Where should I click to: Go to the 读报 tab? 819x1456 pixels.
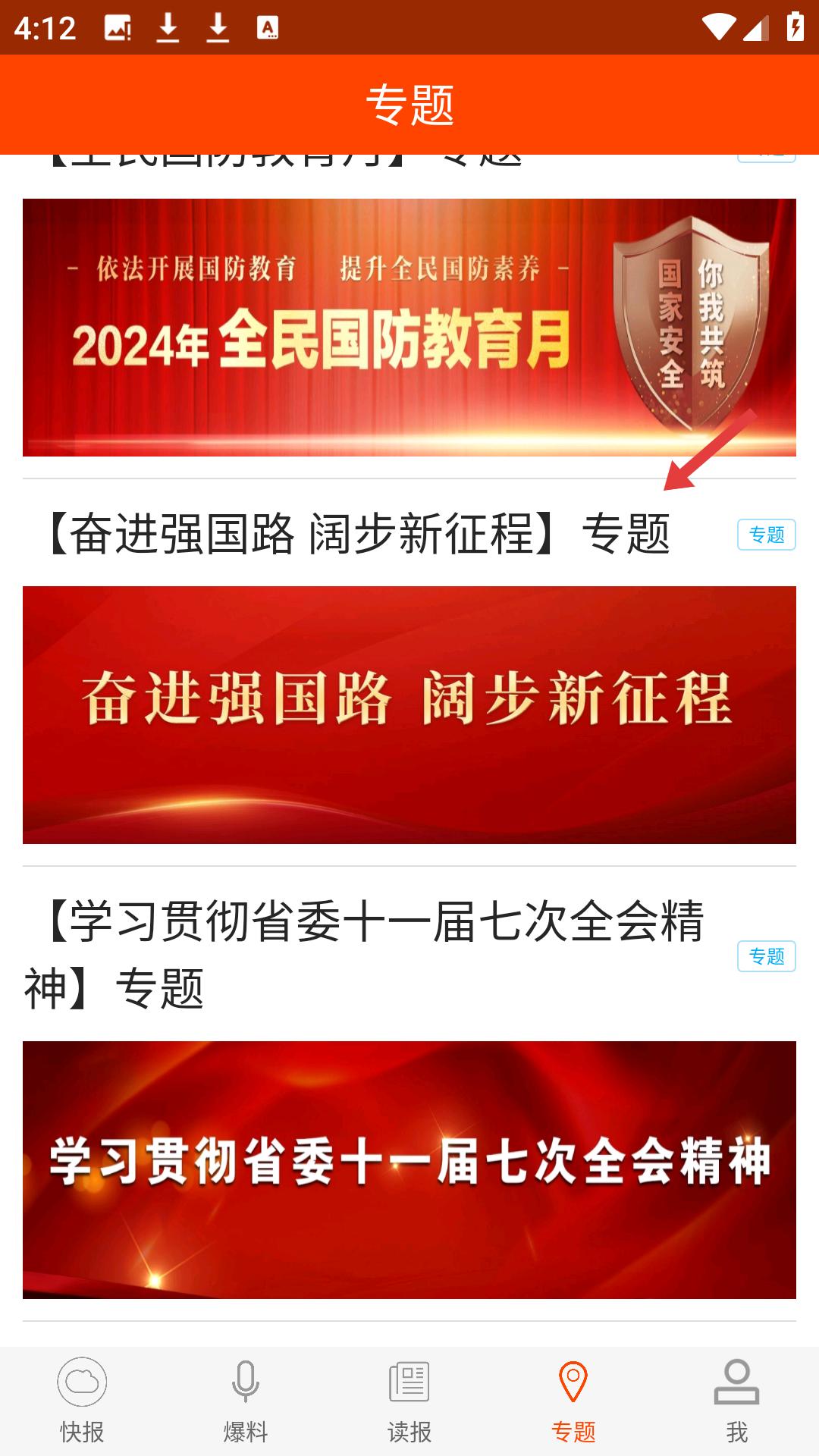409,1400
